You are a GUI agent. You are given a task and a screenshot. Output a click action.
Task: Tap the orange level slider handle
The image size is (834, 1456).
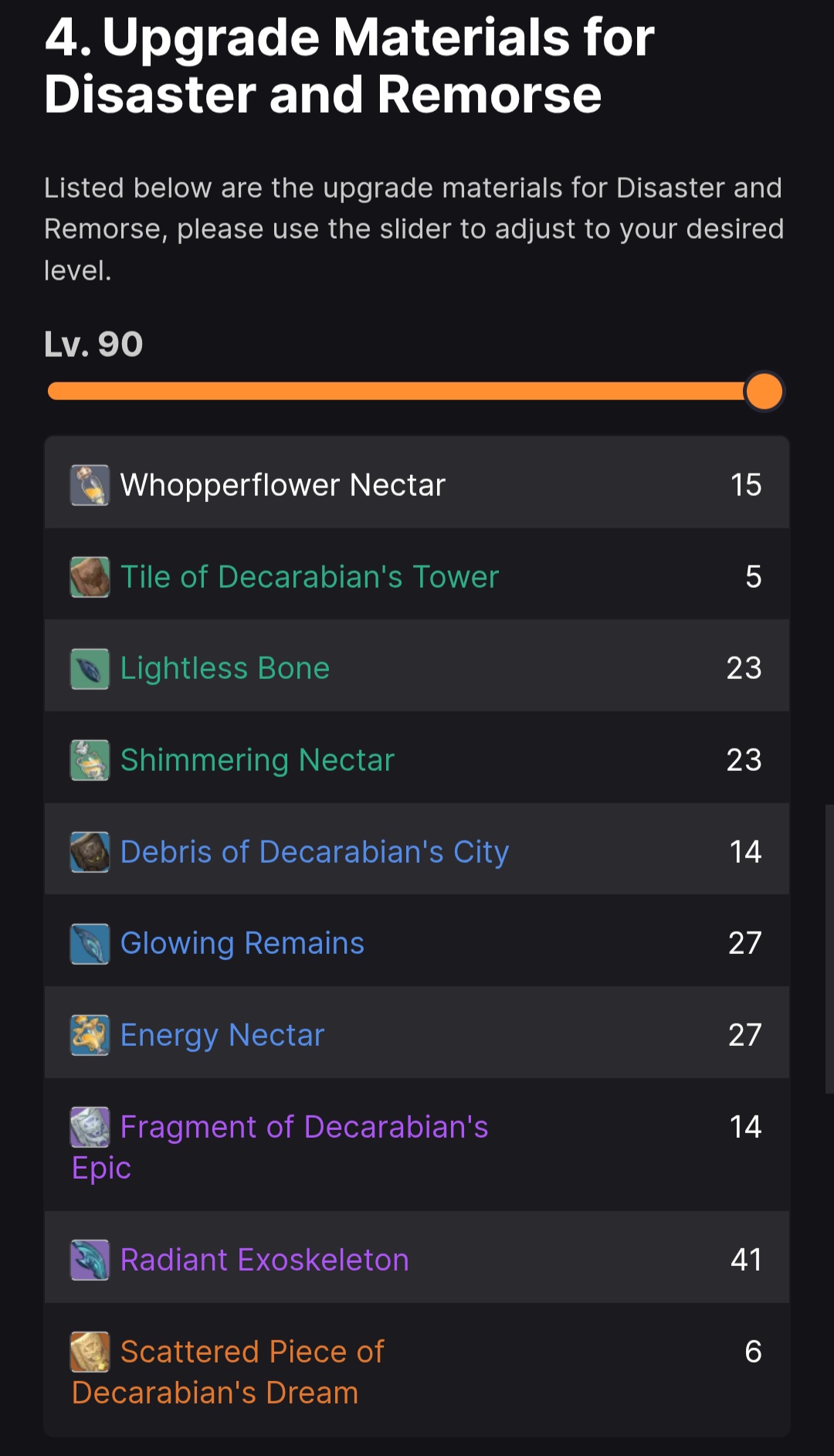click(764, 392)
